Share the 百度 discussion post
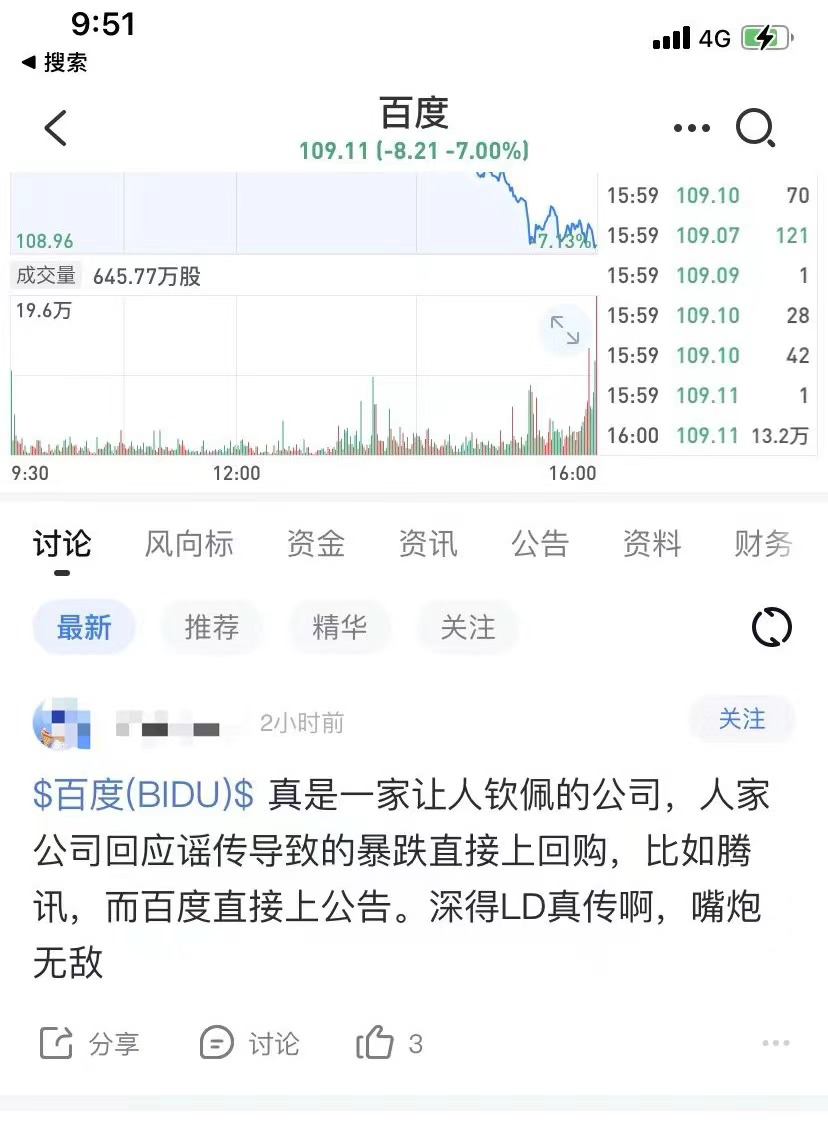 88,1044
